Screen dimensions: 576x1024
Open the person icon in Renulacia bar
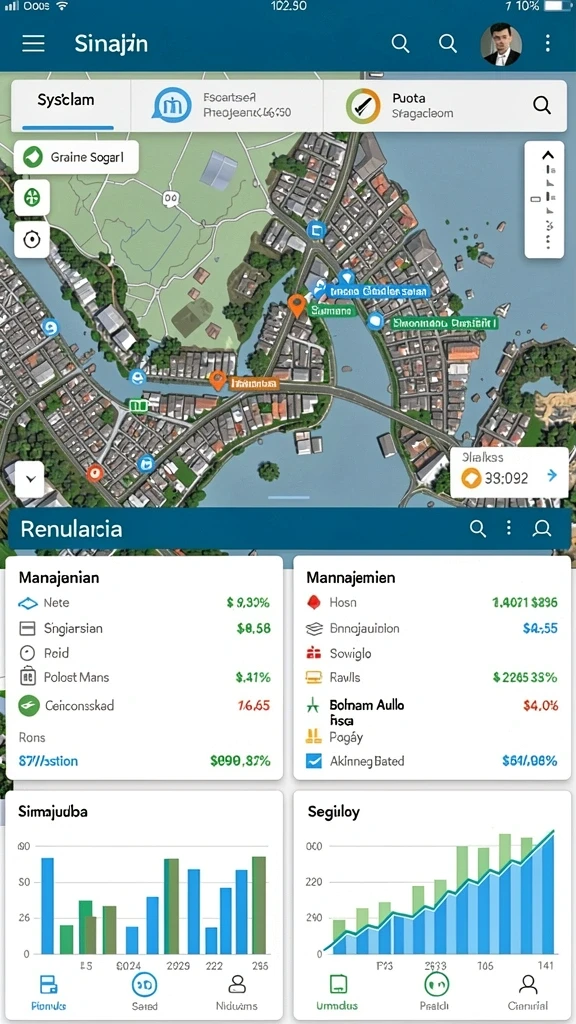tap(541, 528)
